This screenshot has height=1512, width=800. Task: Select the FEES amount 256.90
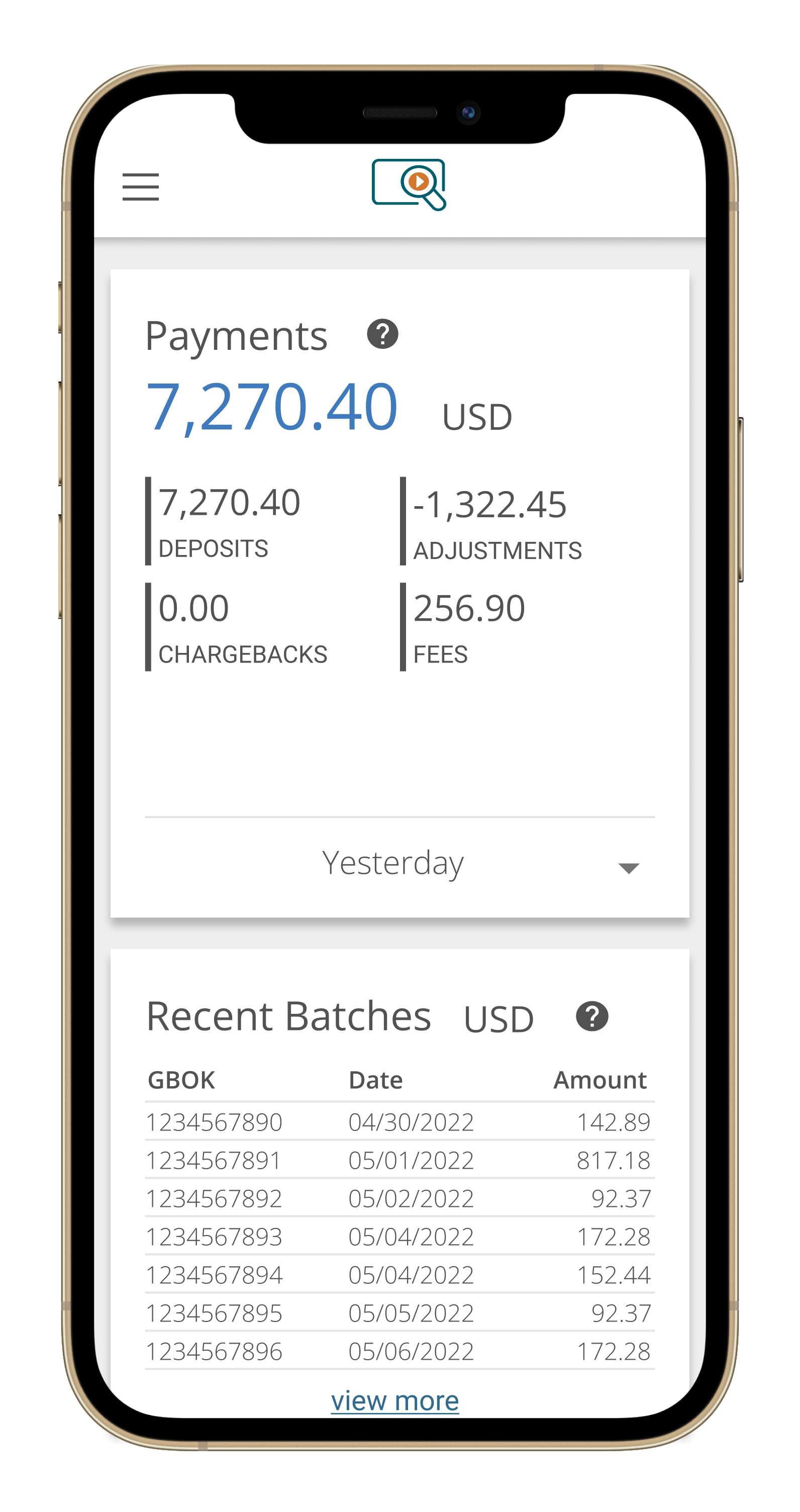[x=469, y=608]
